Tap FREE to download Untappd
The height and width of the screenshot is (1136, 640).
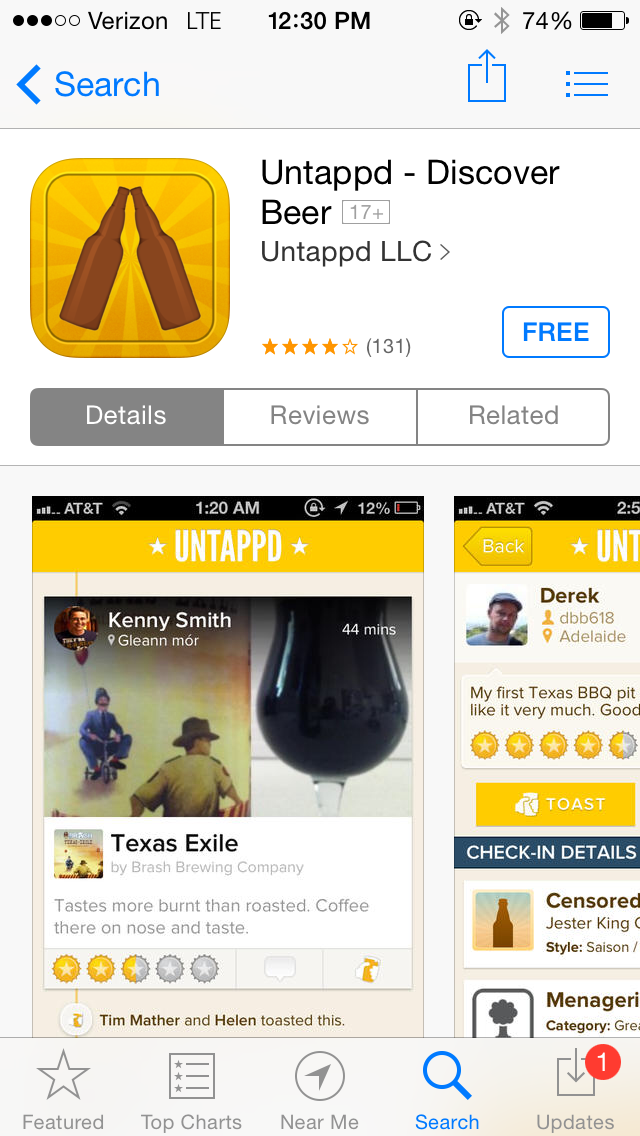[556, 332]
